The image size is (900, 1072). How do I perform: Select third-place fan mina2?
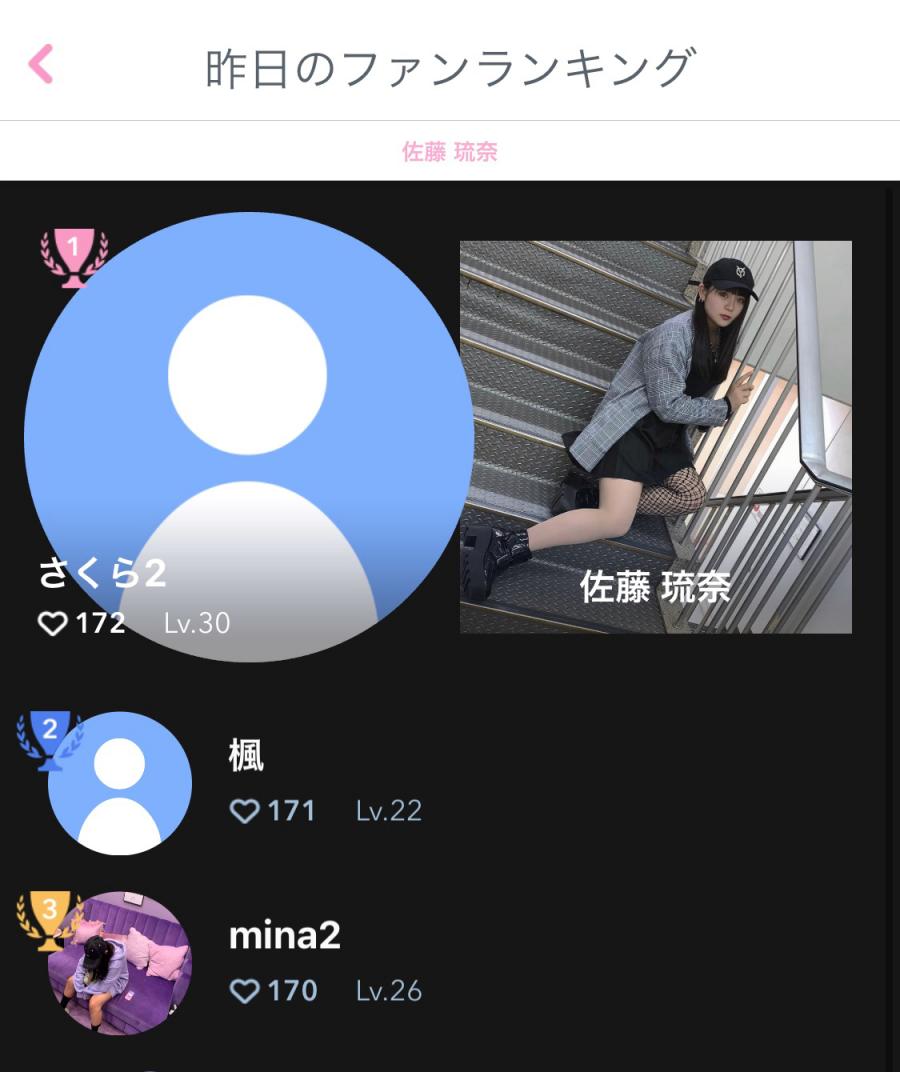[120, 963]
